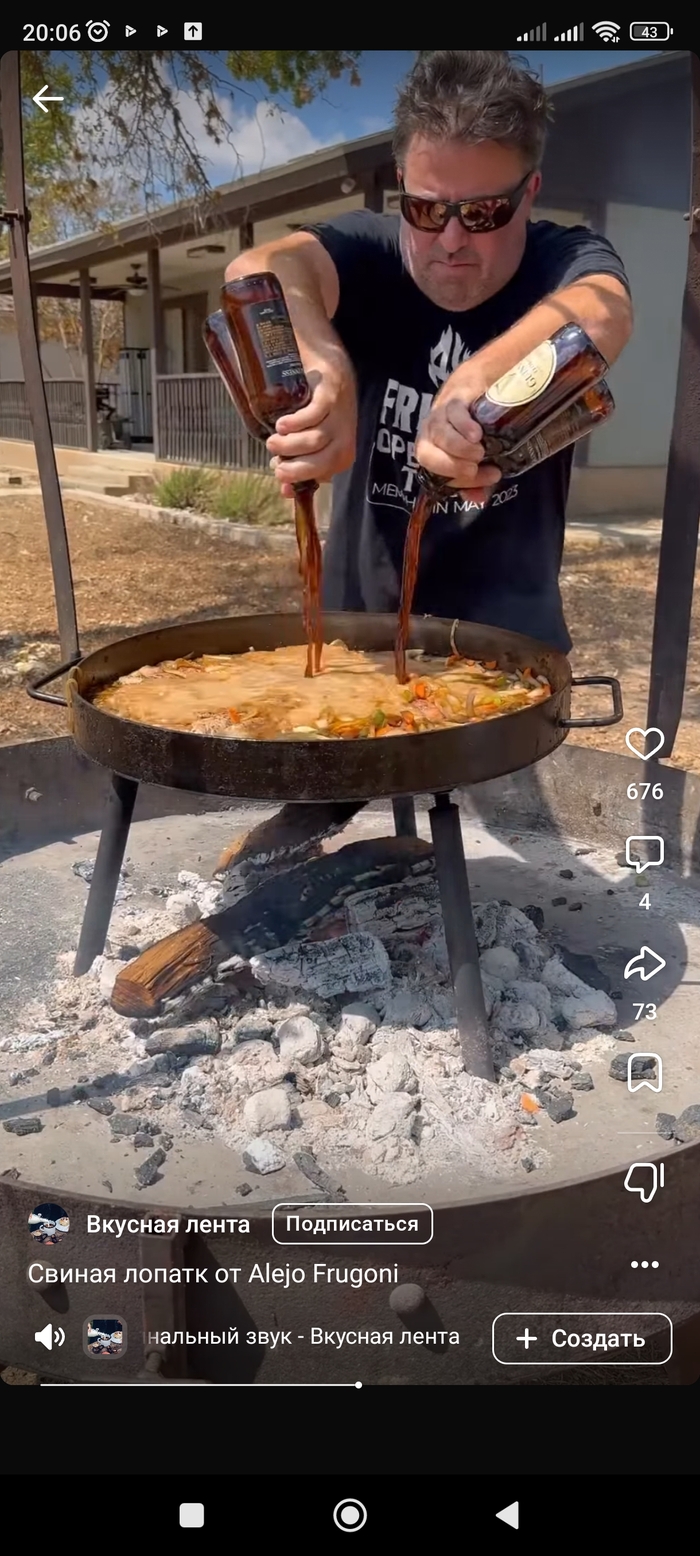Open the comments on this video
700x1556 pixels.
click(644, 855)
